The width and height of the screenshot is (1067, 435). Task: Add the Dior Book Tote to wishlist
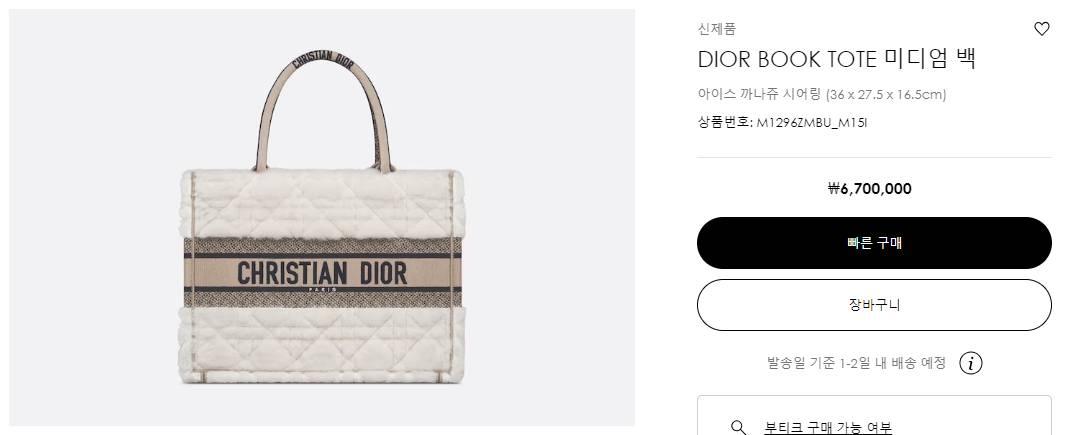coord(1041,29)
